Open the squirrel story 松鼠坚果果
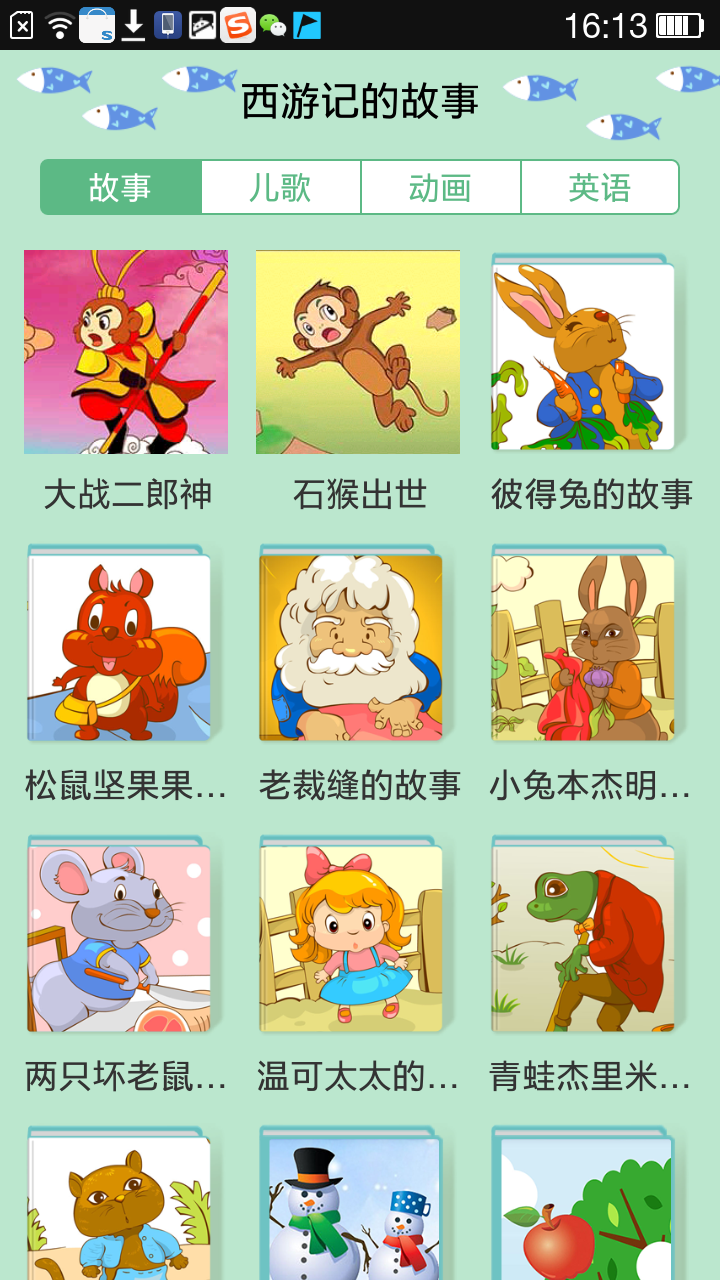The image size is (720, 1280). [x=120, y=645]
